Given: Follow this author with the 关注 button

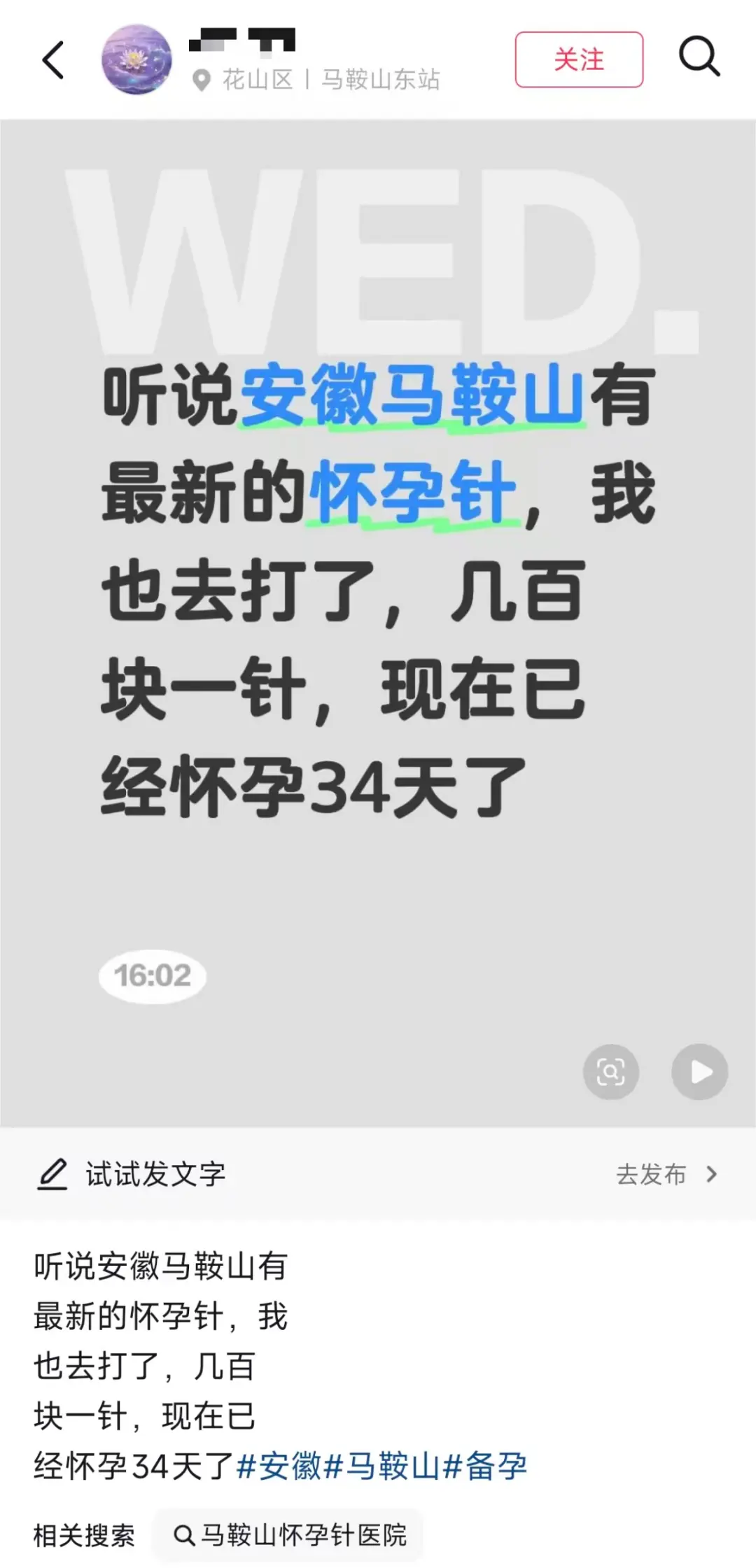Looking at the screenshot, I should click(579, 59).
